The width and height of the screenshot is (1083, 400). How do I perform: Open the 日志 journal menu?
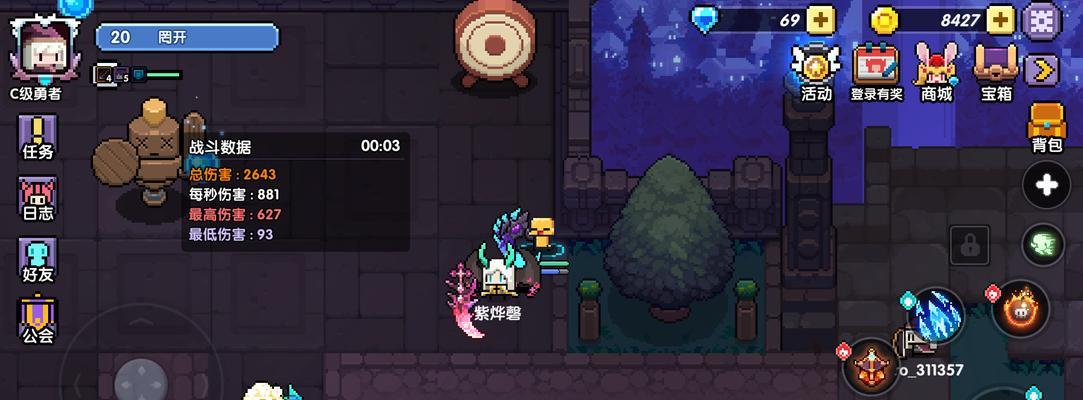[37, 198]
